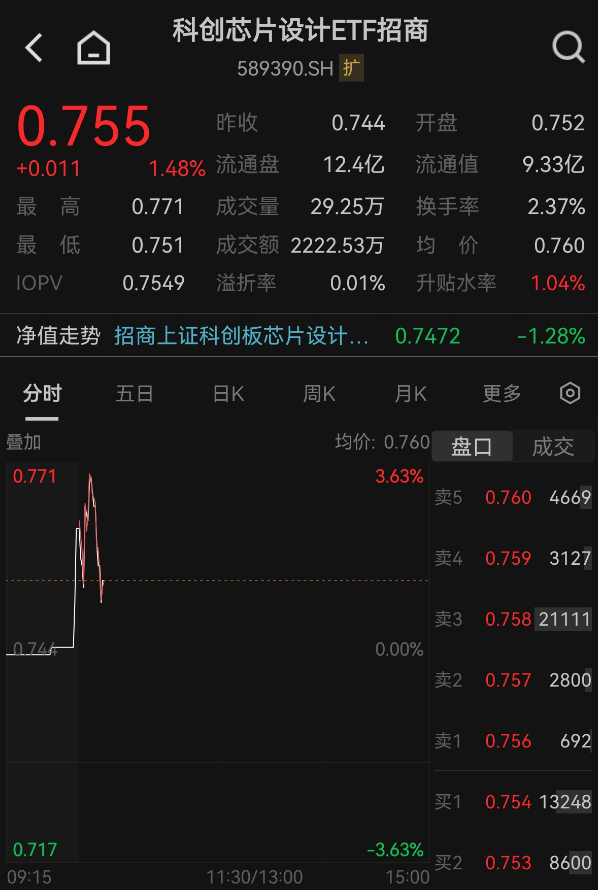The width and height of the screenshot is (598, 890).
Task: Go back using the top-left arrow
Action: point(34,47)
